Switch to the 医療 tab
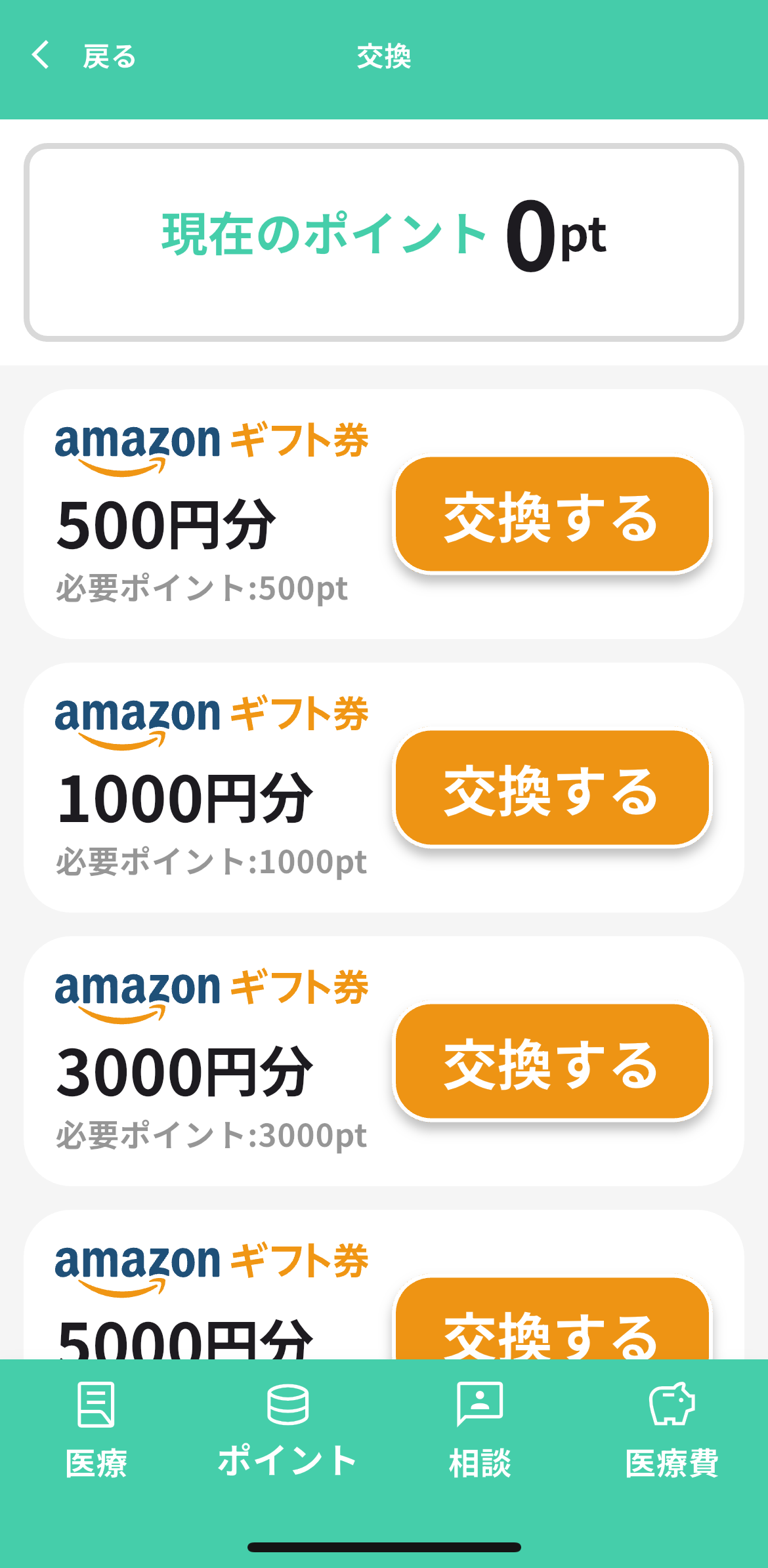Screen dimensions: 768x1568 click(x=96, y=1430)
